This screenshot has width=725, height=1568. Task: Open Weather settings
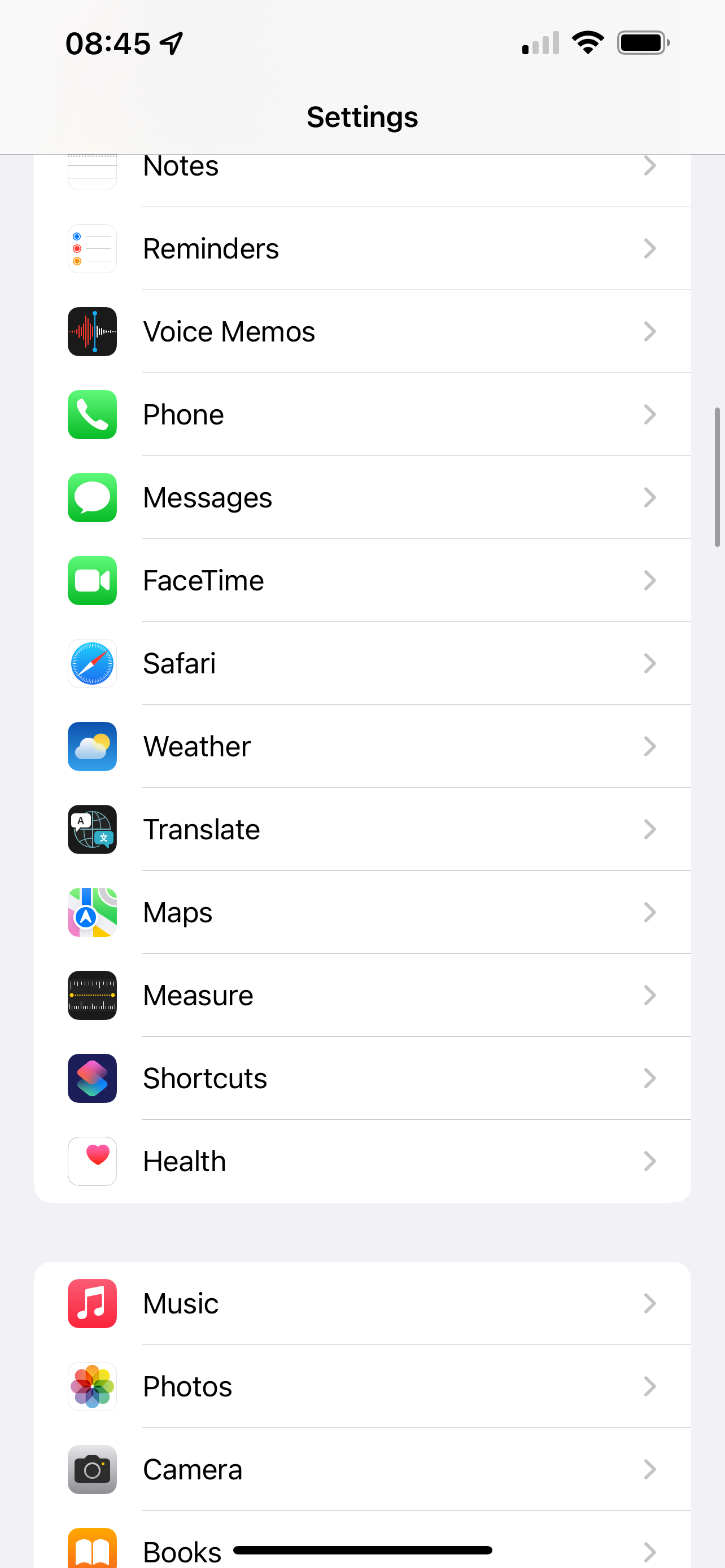tap(361, 746)
